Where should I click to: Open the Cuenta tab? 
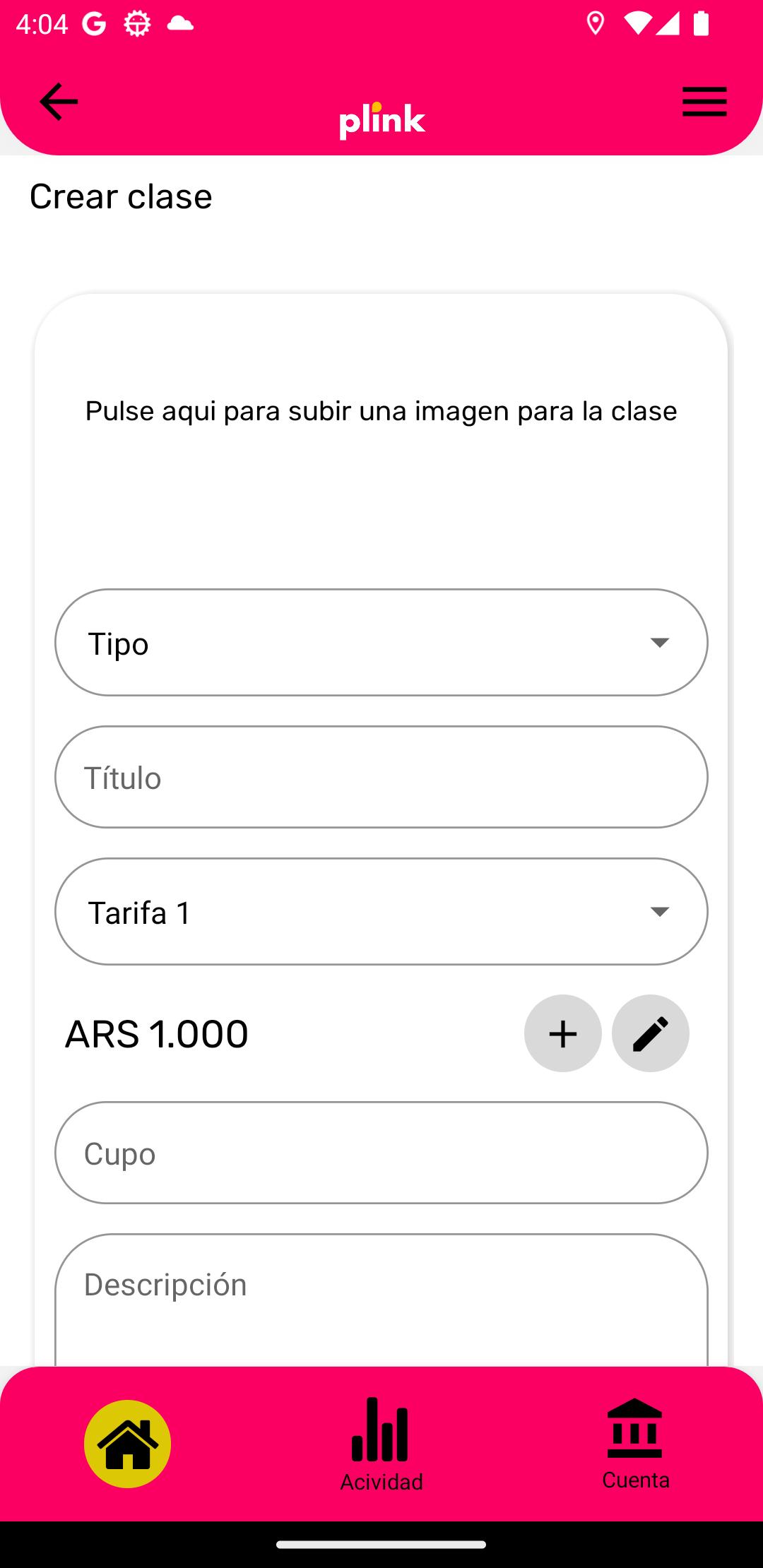click(x=635, y=1444)
